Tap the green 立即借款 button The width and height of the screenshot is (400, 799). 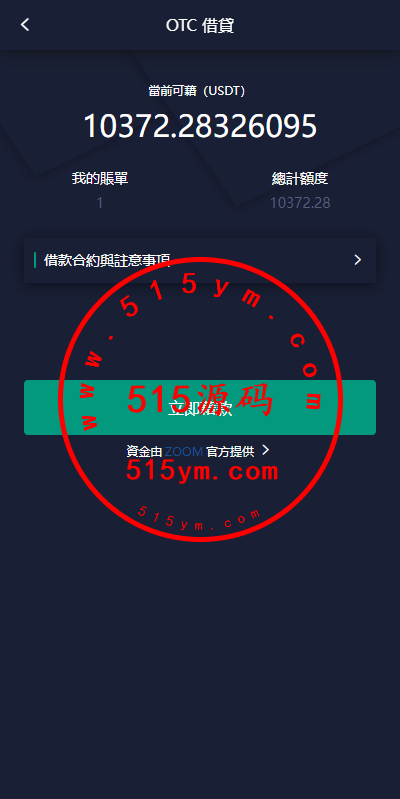[200, 407]
